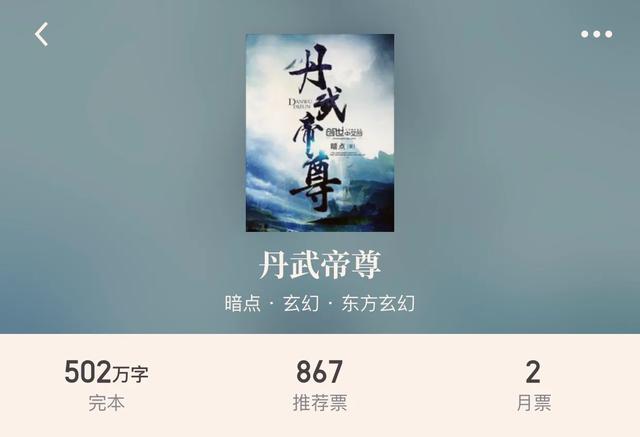Go back using the arrow icon
This screenshot has width=640, height=437.
pos(41,34)
